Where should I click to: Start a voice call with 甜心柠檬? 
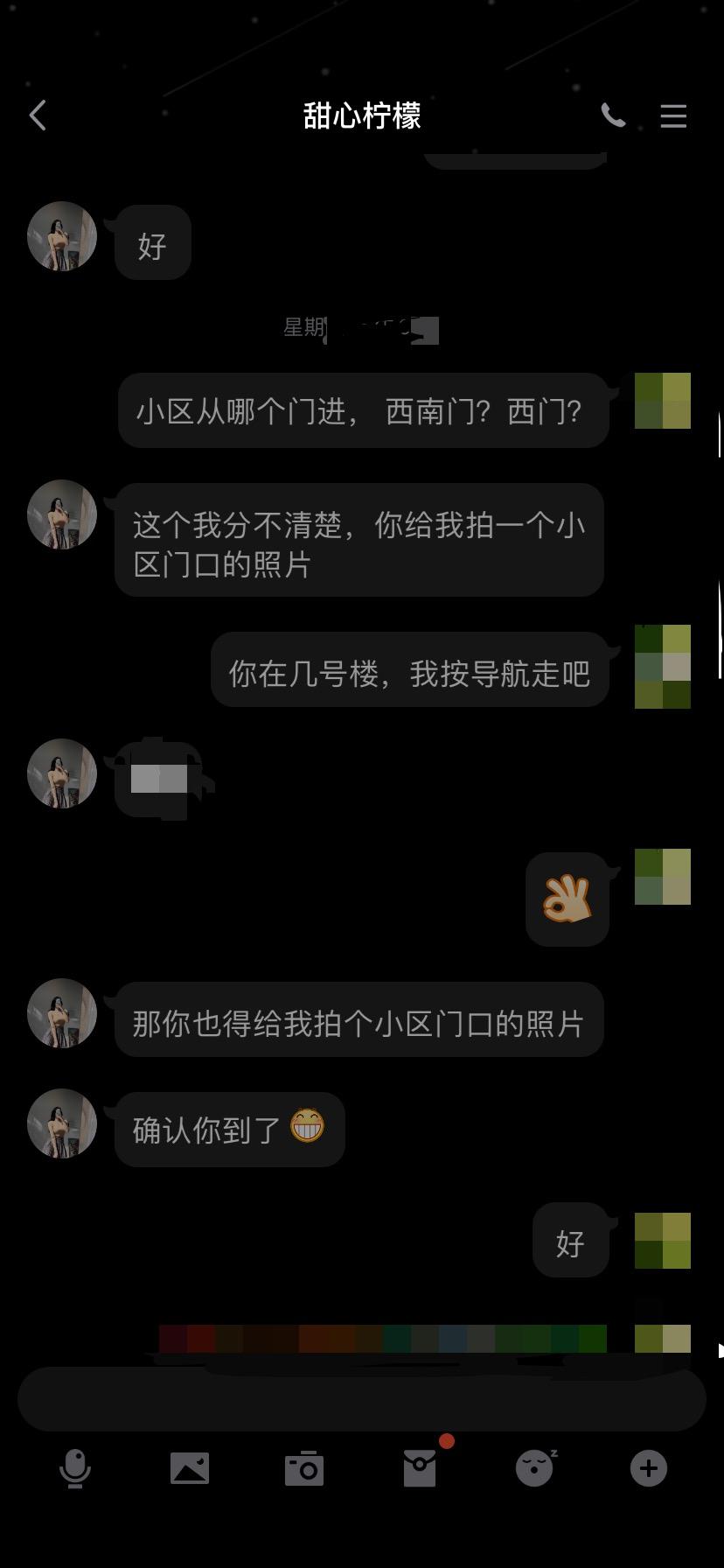pyautogui.click(x=613, y=115)
